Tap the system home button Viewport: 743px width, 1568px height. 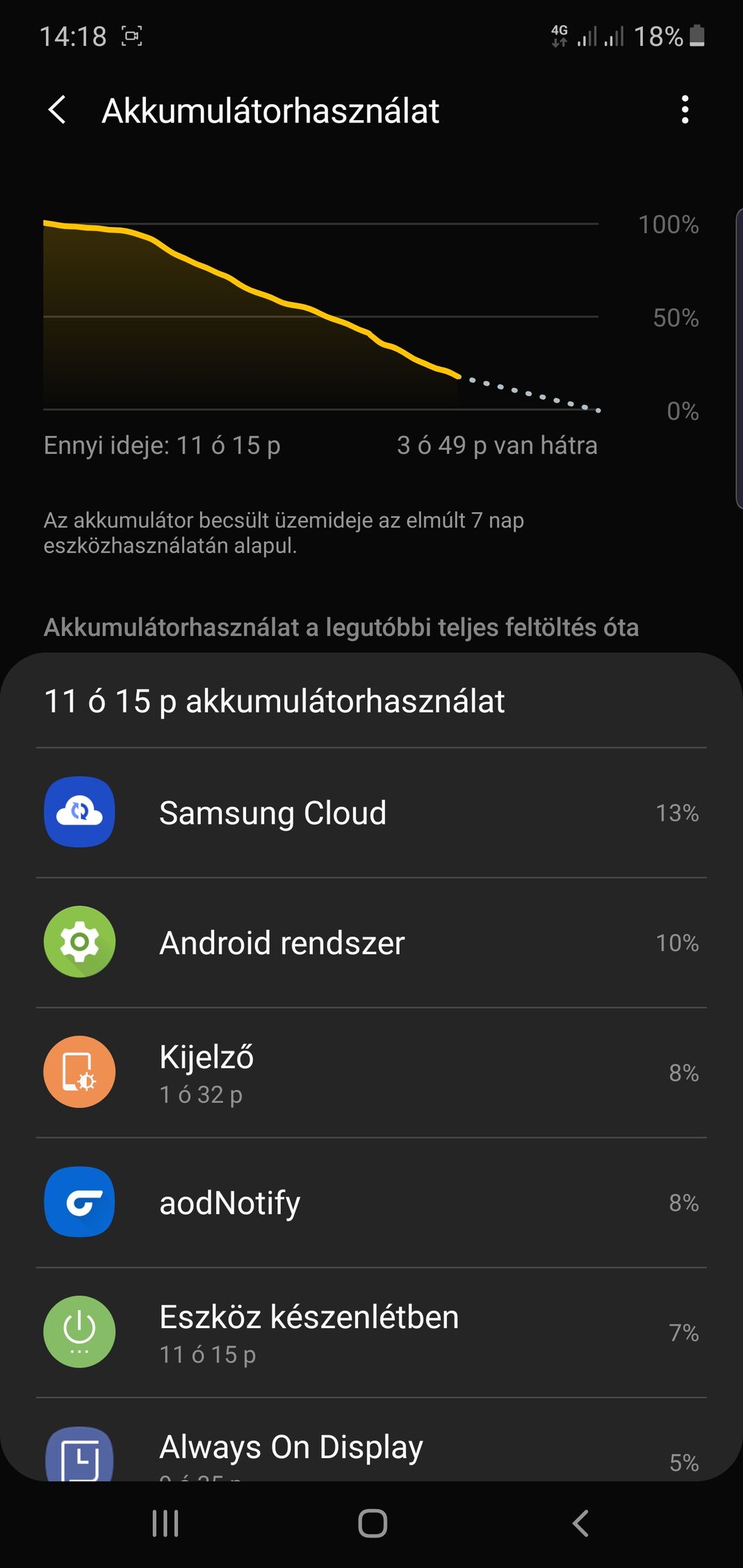[373, 1524]
